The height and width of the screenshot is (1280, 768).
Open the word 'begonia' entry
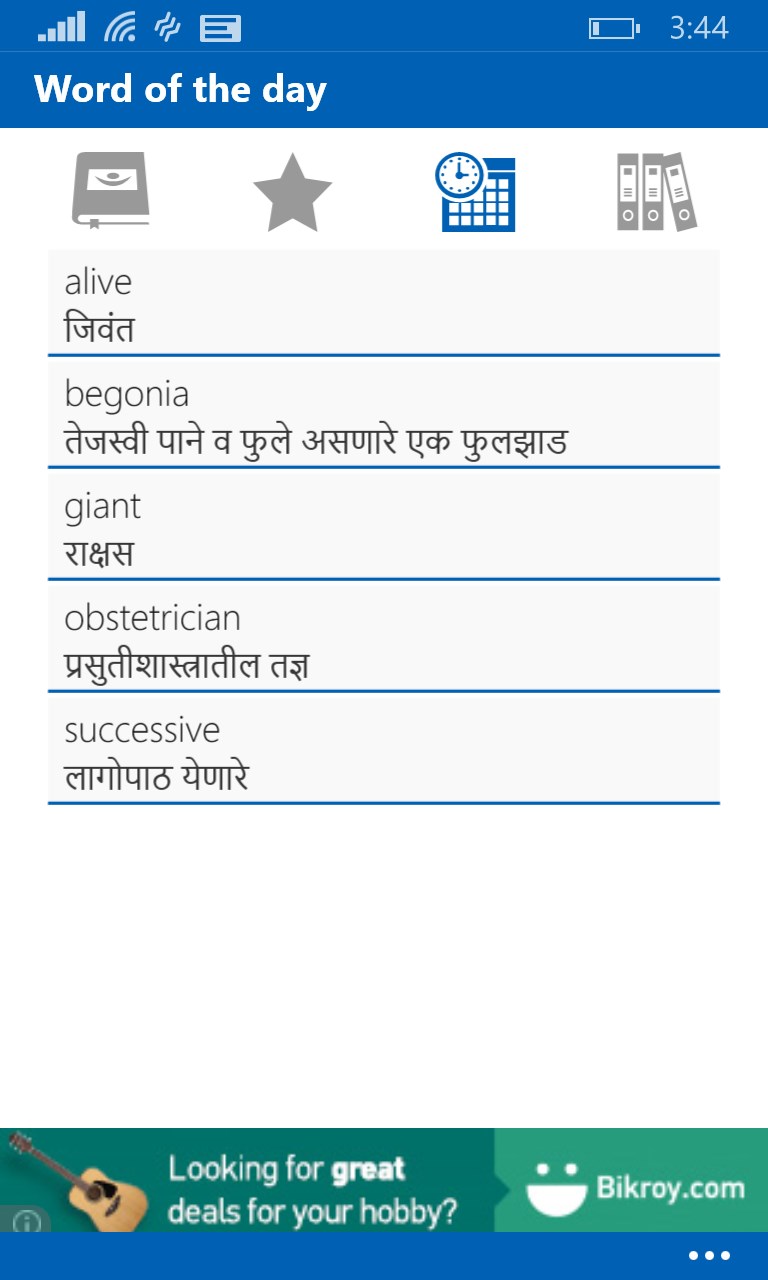coord(383,414)
